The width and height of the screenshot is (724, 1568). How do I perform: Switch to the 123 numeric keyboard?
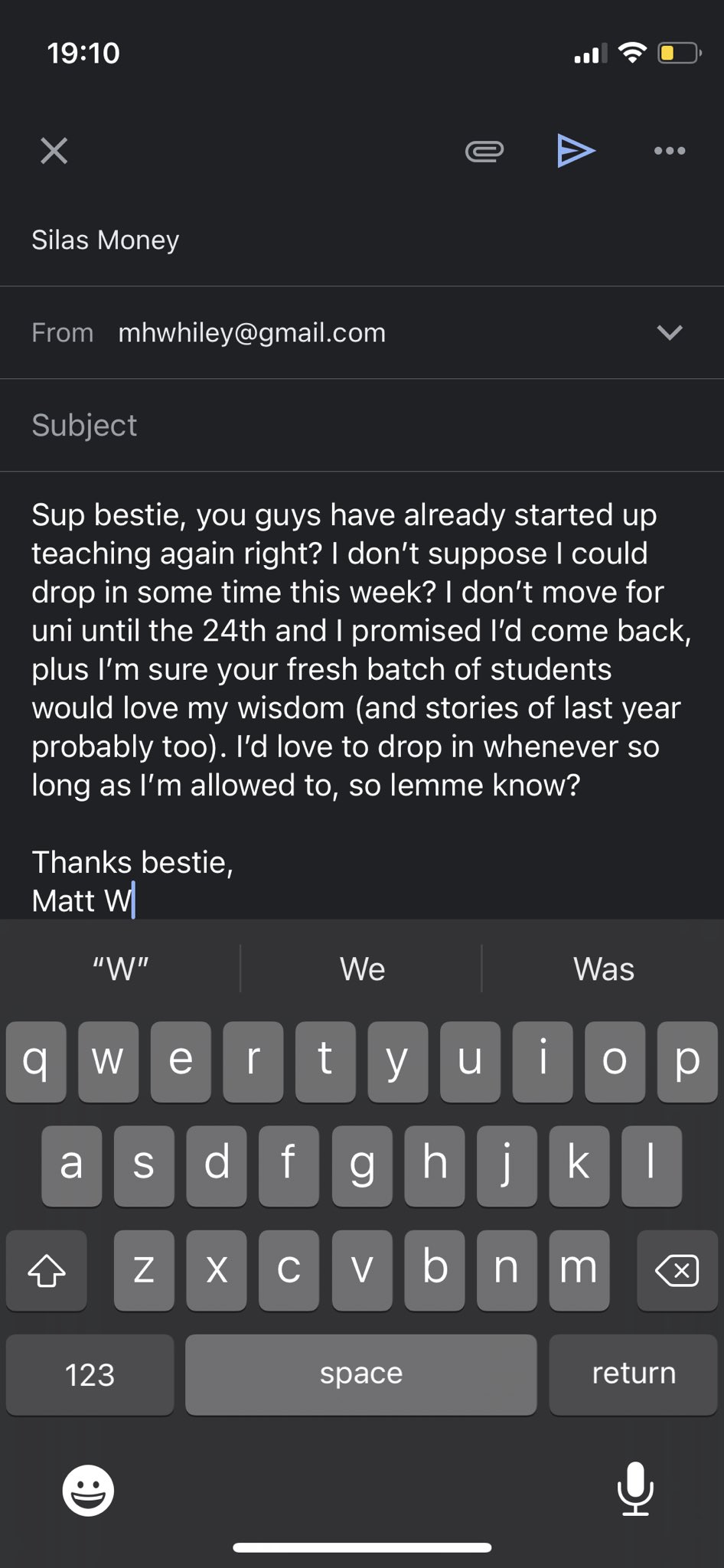90,1374
